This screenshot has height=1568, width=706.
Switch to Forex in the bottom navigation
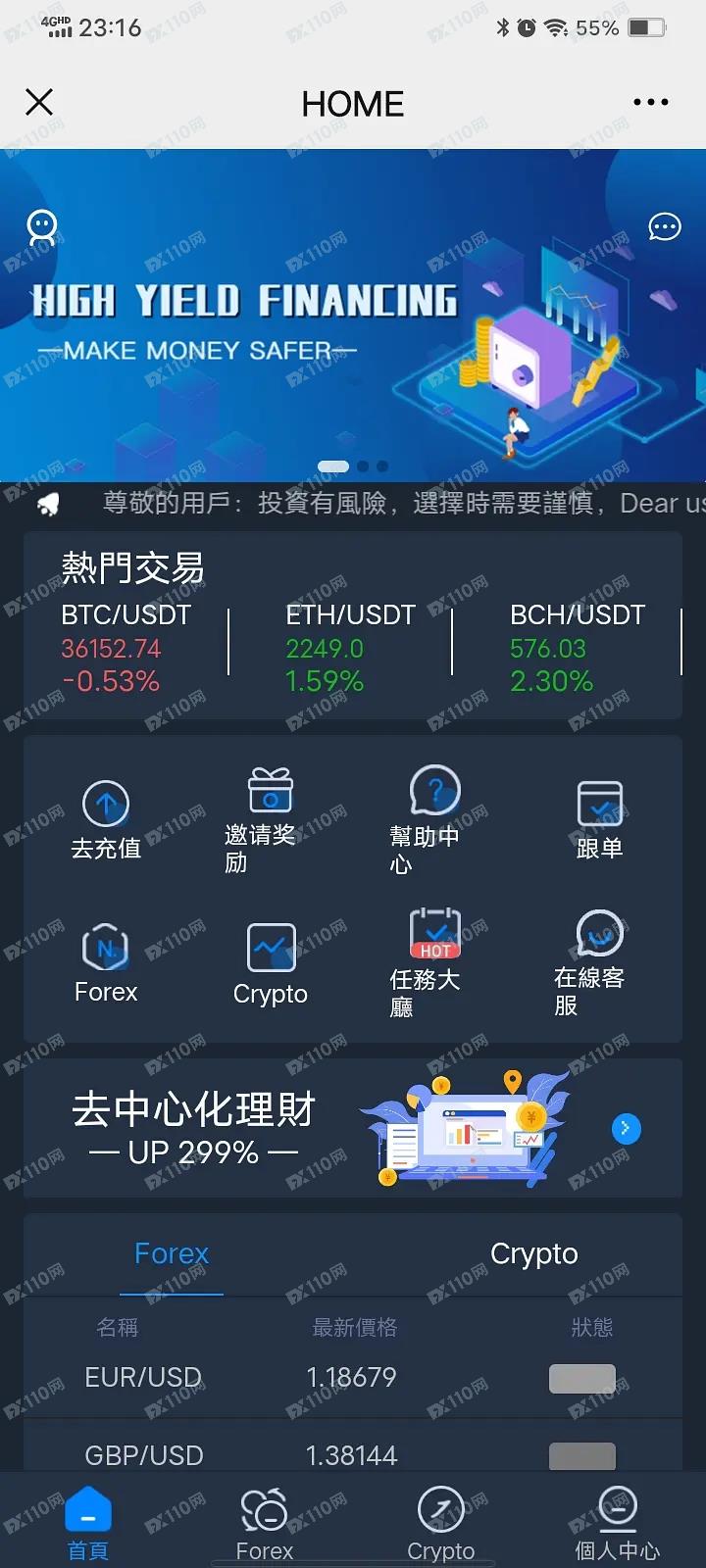pos(265,1522)
